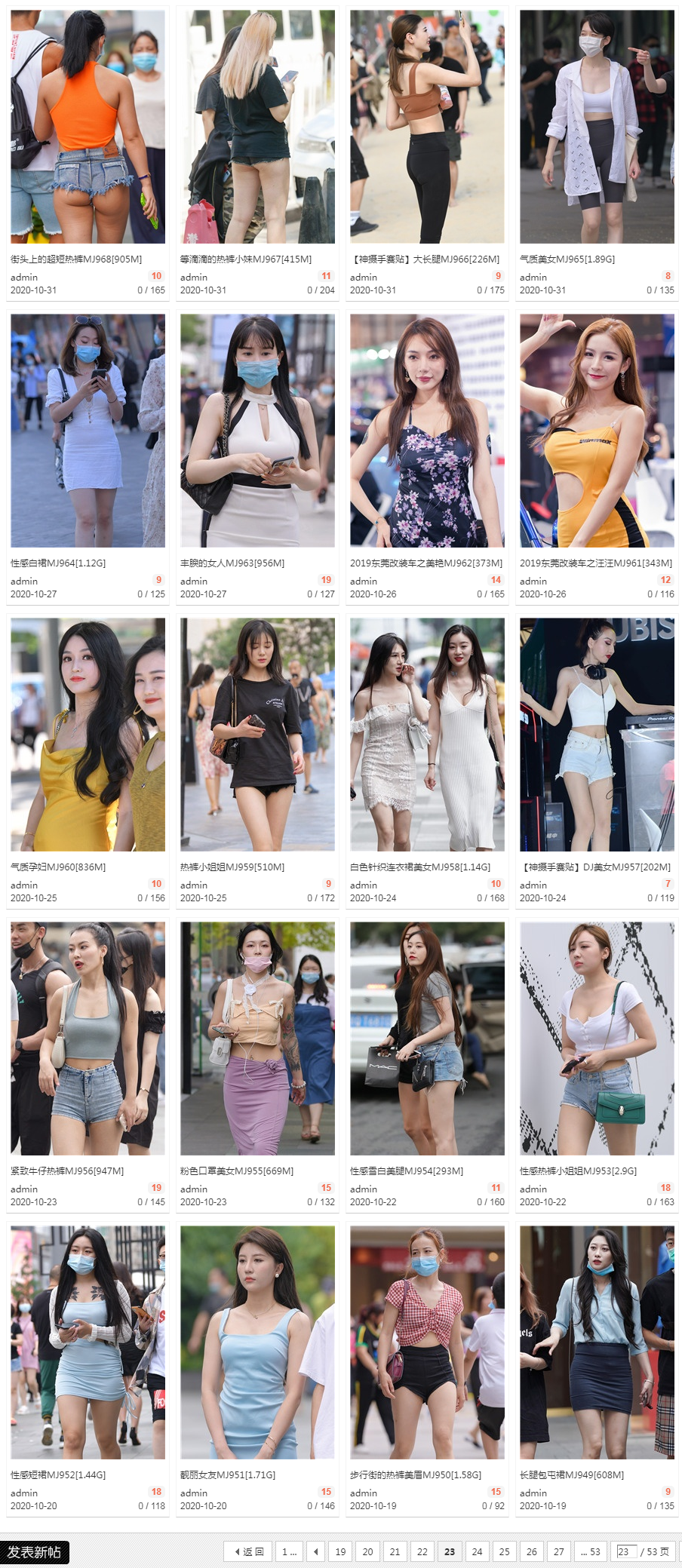Tap the page number input box

(625, 1551)
